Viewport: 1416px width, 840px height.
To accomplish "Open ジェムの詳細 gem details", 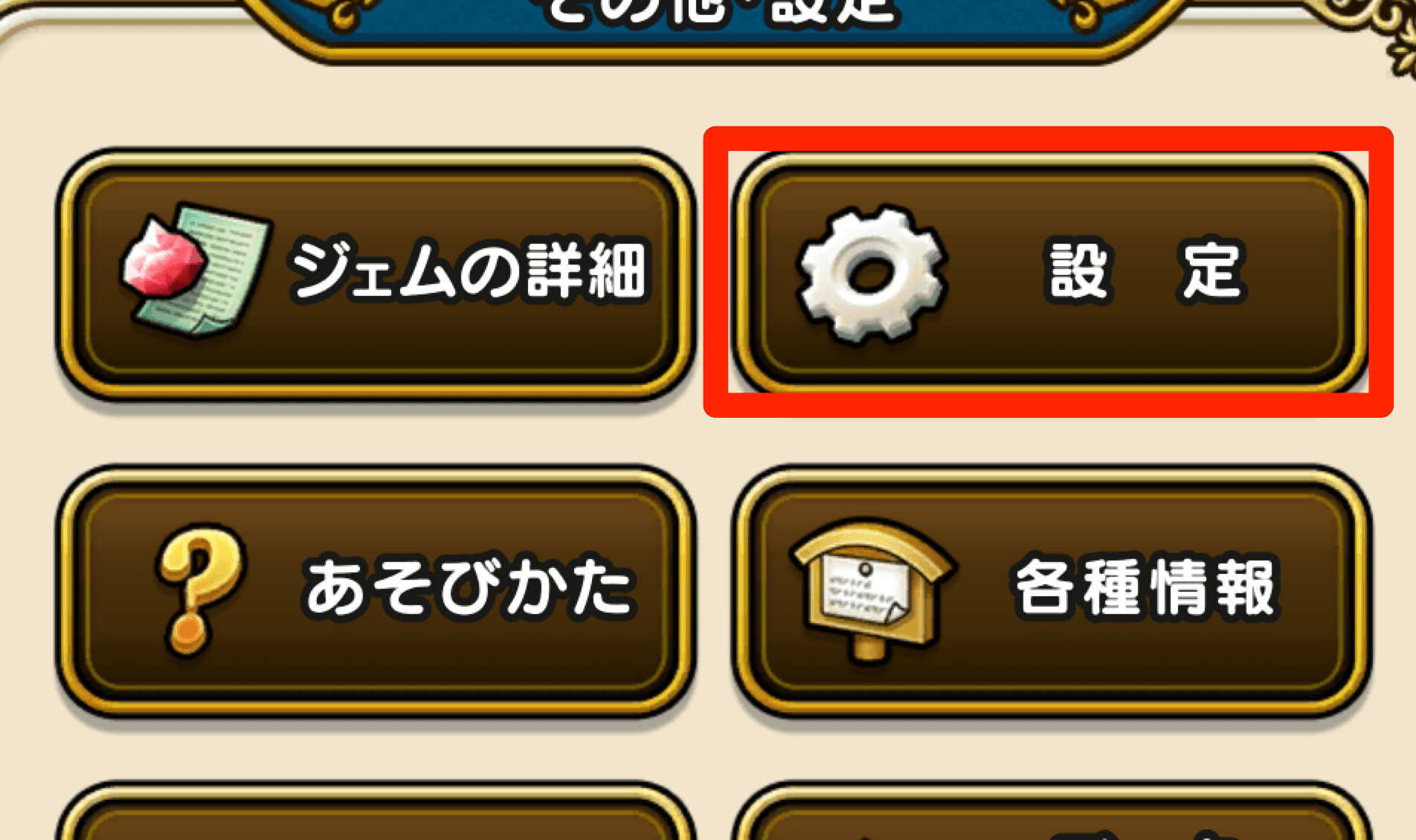I will click(x=376, y=273).
